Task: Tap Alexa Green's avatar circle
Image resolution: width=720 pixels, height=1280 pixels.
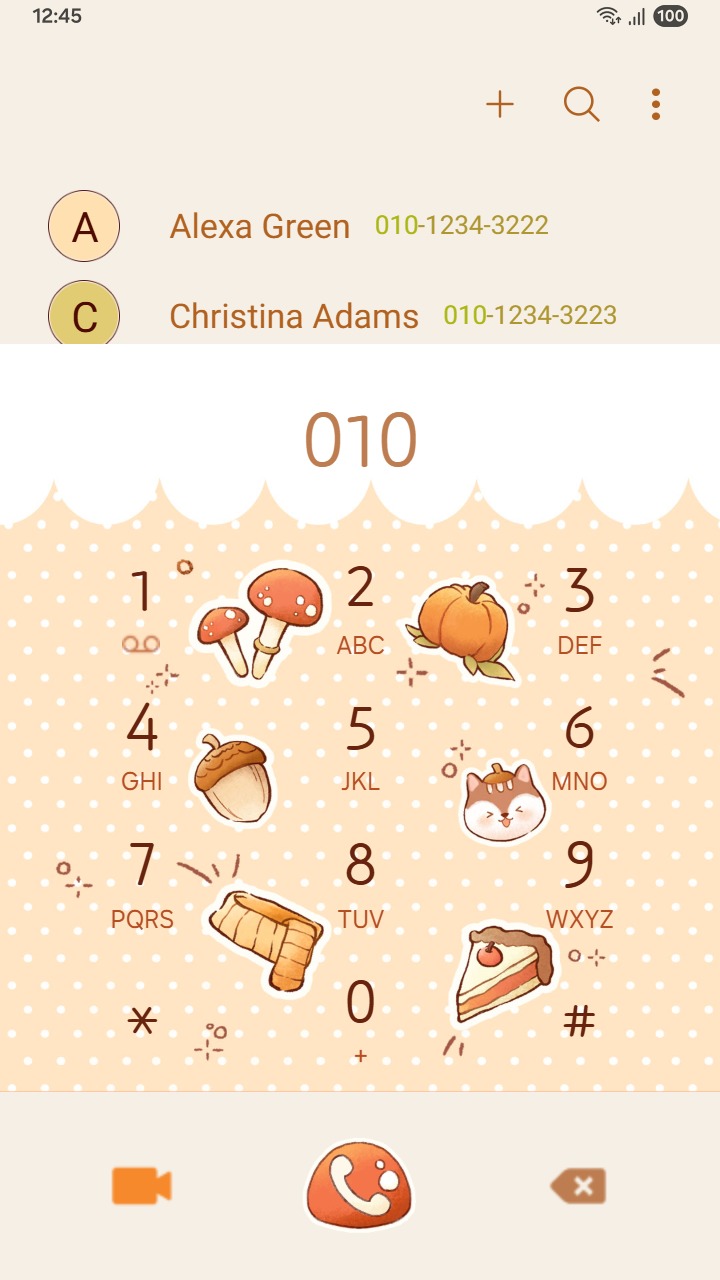Action: pyautogui.click(x=83, y=226)
